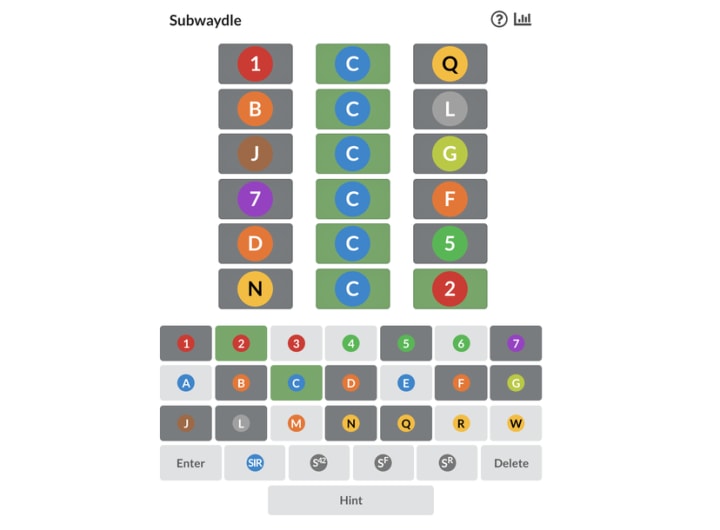Select the 4 train key
This screenshot has height=530, width=720.
pos(350,343)
